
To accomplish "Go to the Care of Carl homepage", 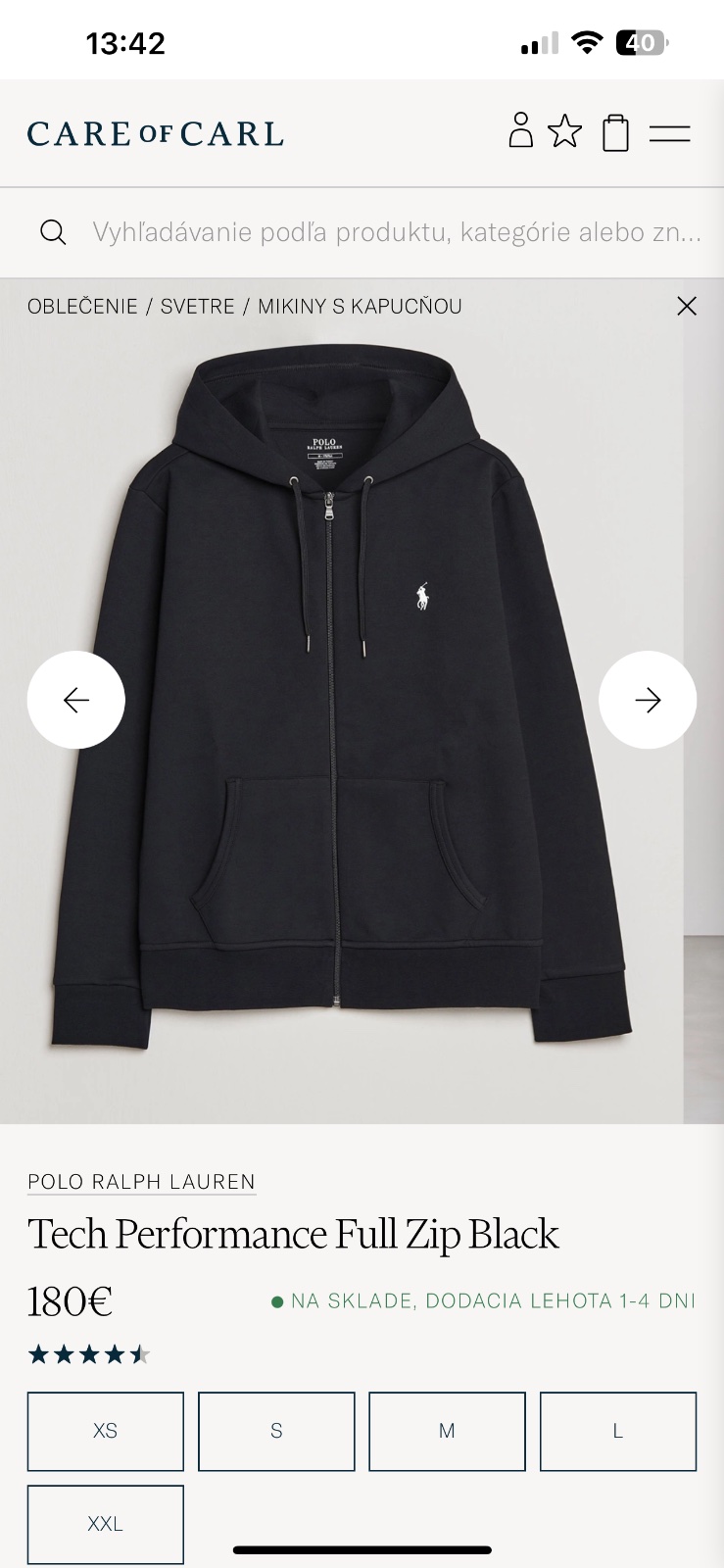I will coord(156,133).
